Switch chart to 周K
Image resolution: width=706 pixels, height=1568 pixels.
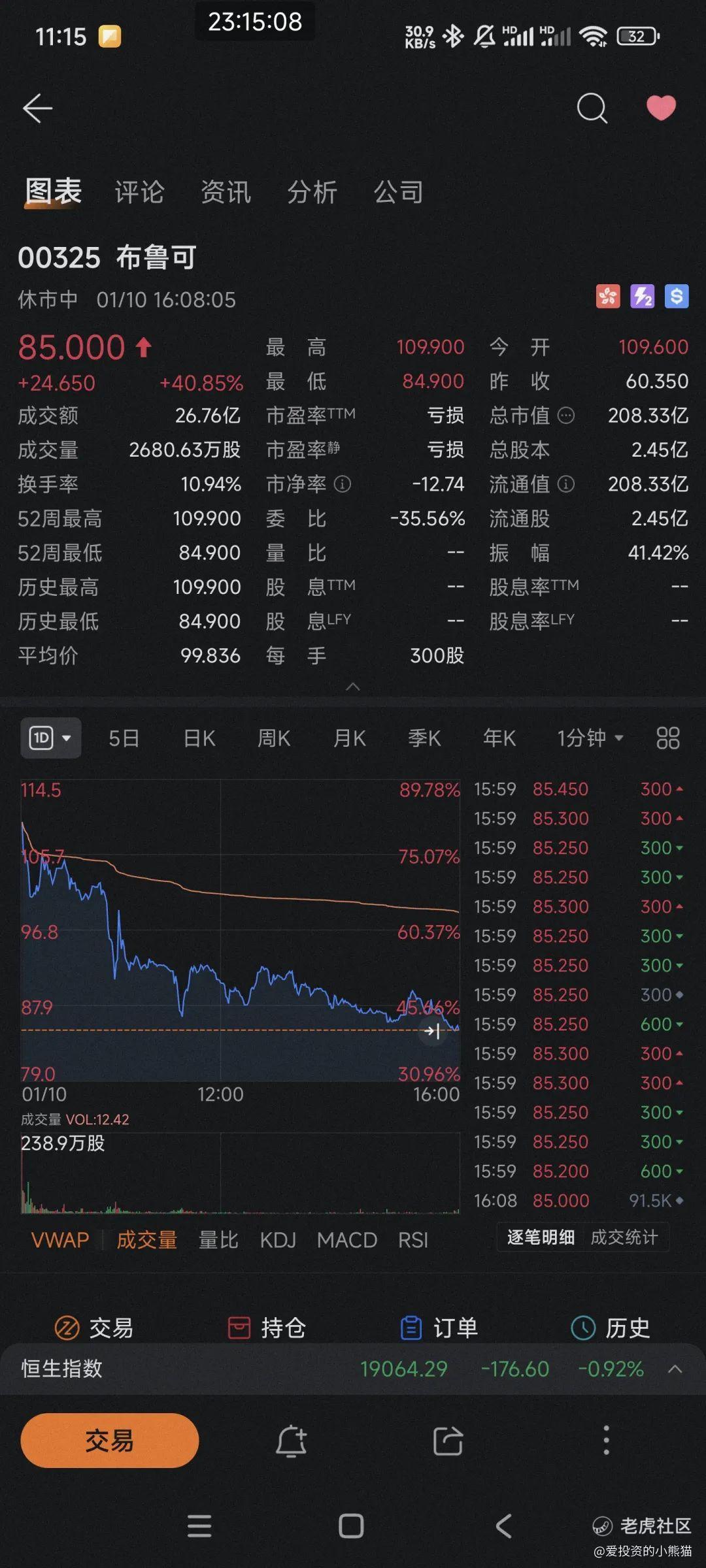[274, 738]
